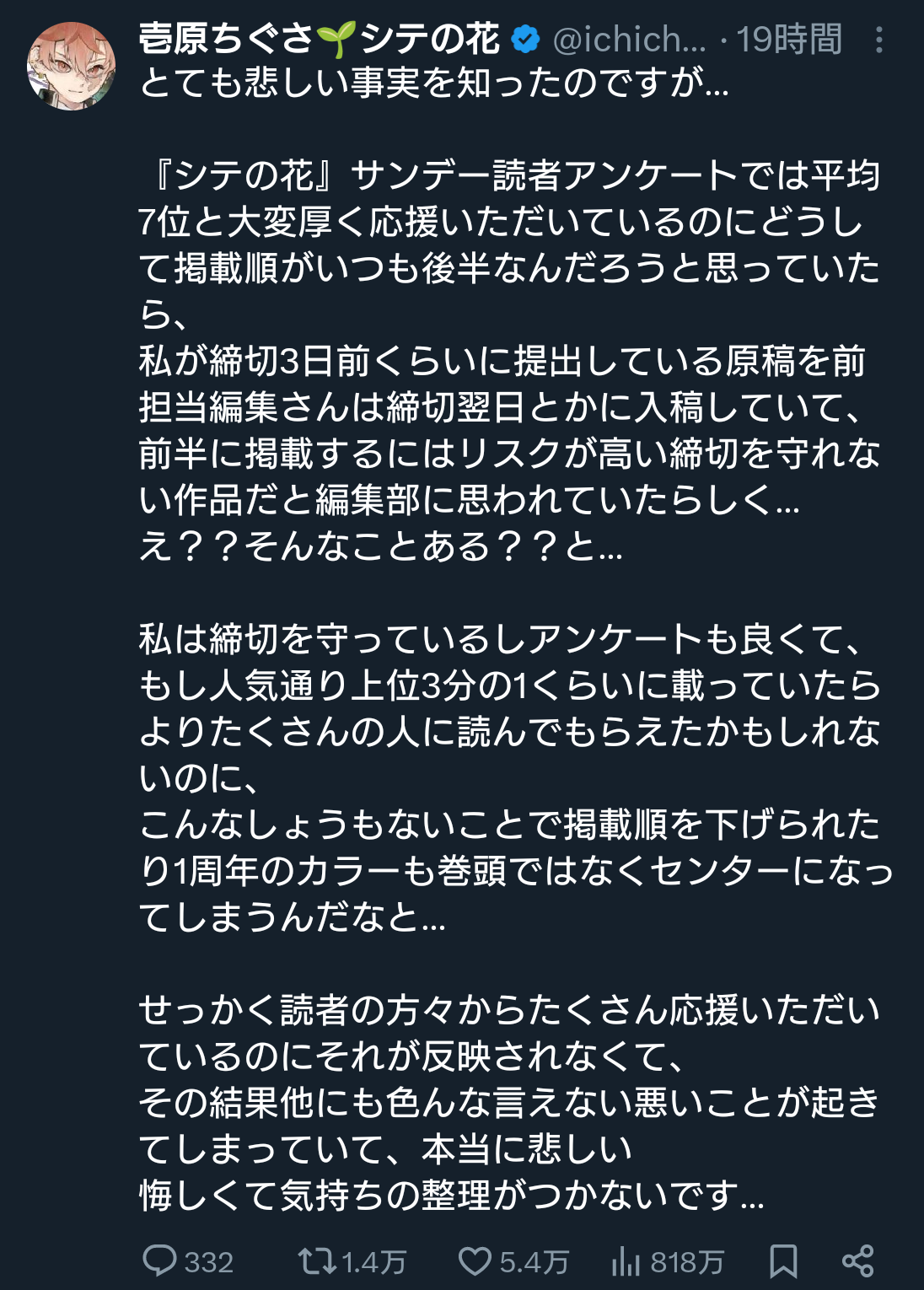Share this tweet
The height and width of the screenshot is (1290, 924).
click(x=857, y=1260)
